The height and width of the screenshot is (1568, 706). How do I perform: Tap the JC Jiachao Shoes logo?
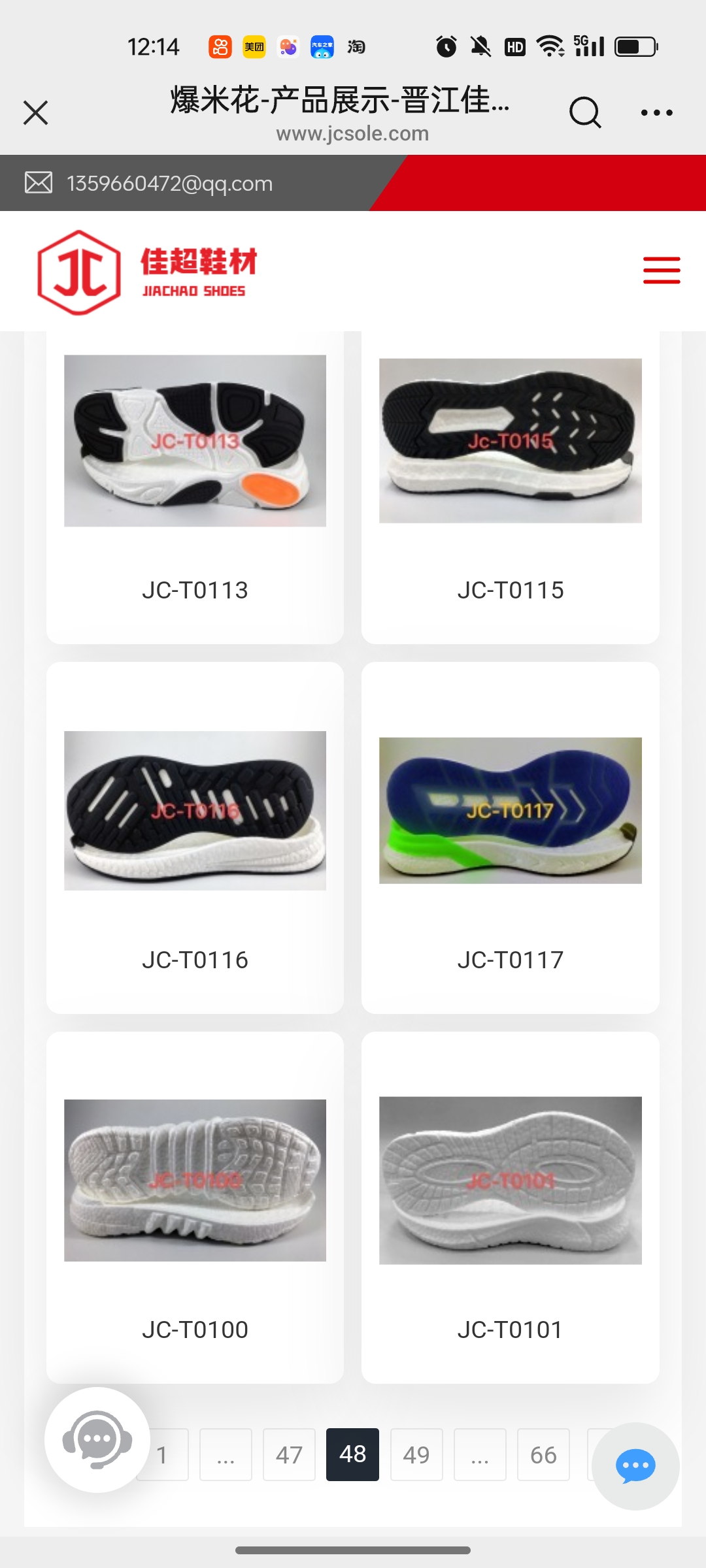click(x=147, y=272)
